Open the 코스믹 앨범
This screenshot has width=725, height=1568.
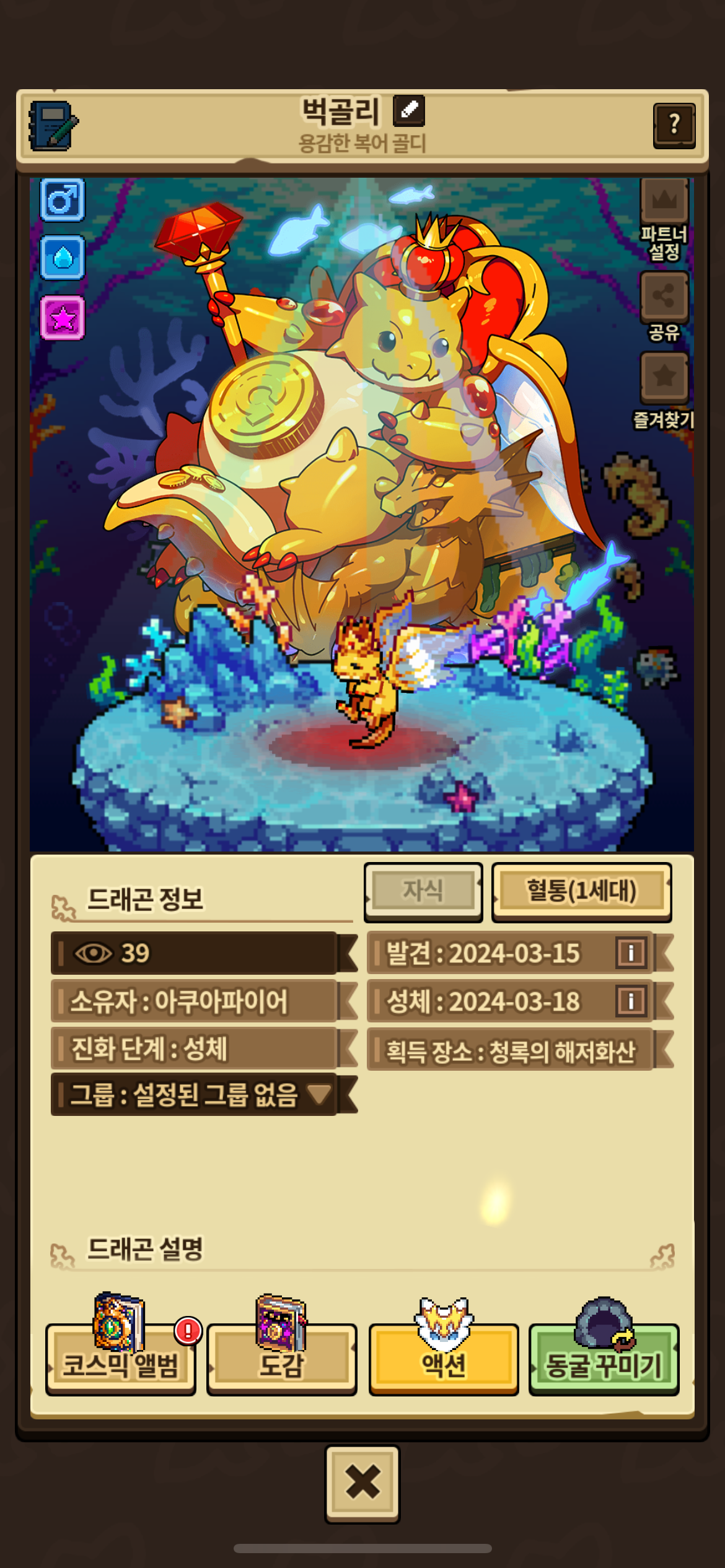point(121,1359)
